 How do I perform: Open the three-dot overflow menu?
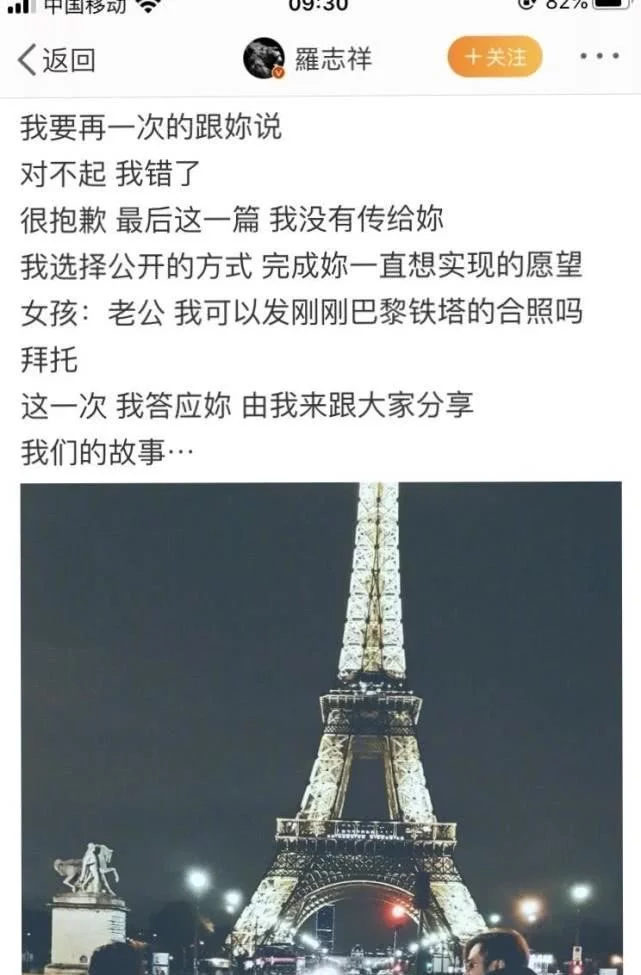point(599,57)
